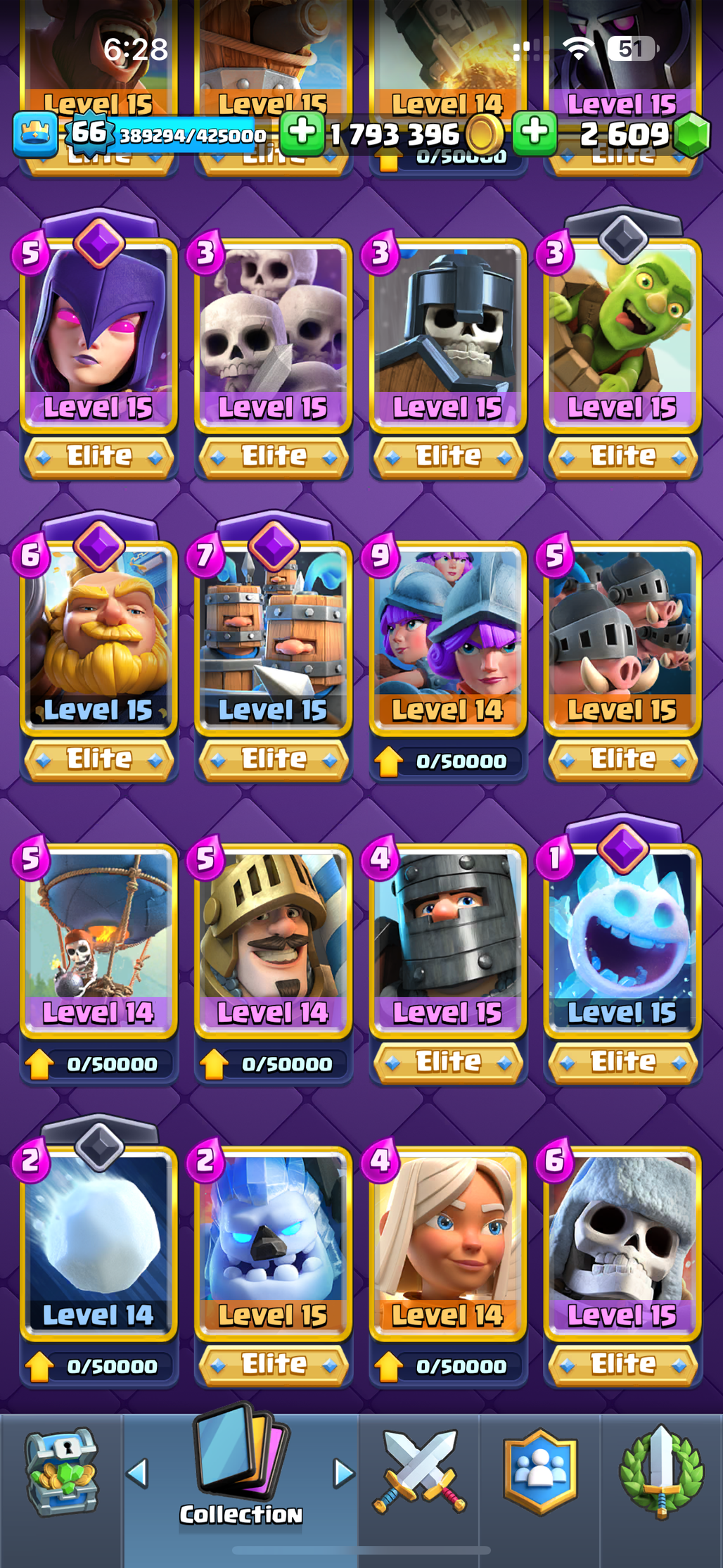Add gold with the plus button
The image size is (723, 1568).
(x=302, y=132)
